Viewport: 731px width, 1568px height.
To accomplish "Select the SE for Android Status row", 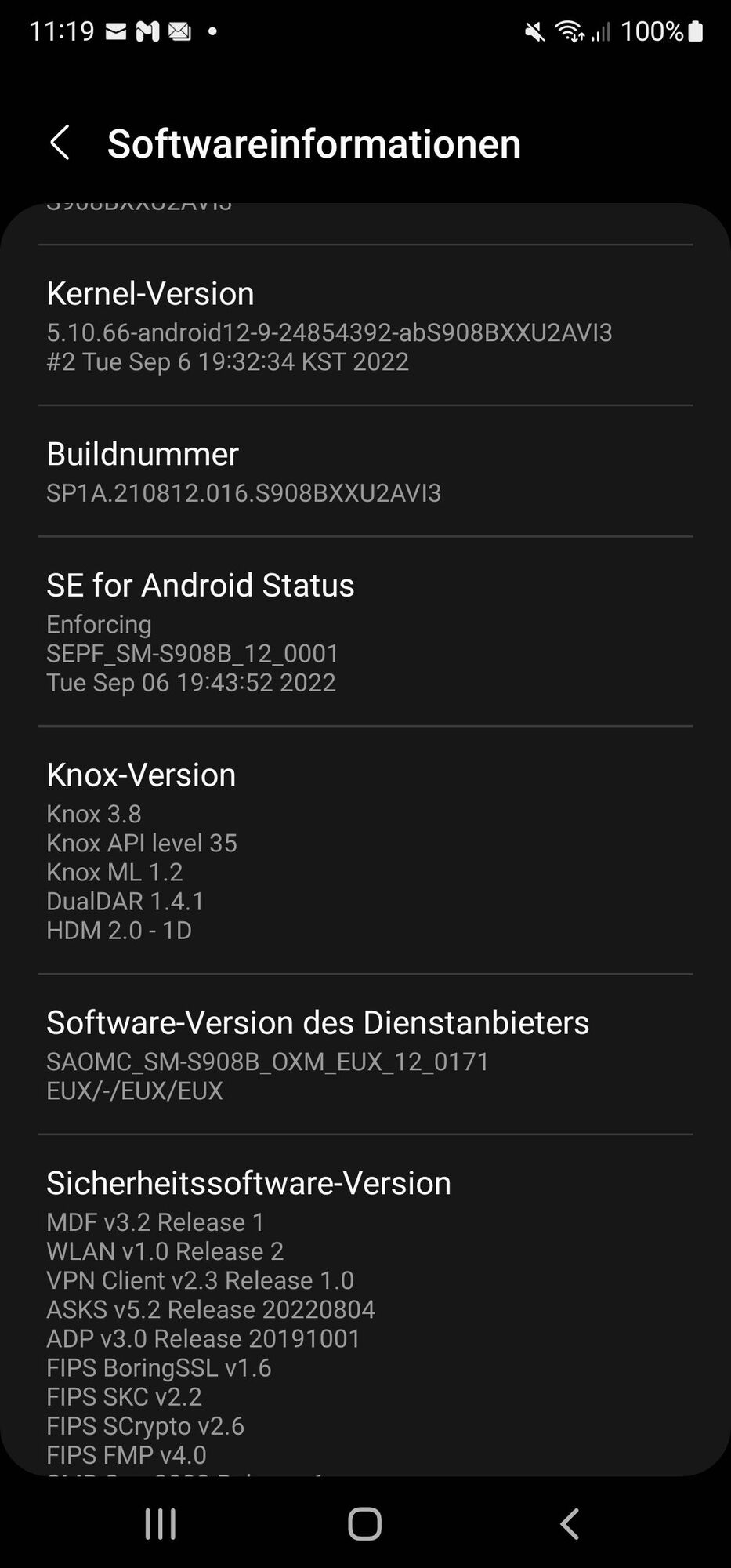I will [365, 632].
